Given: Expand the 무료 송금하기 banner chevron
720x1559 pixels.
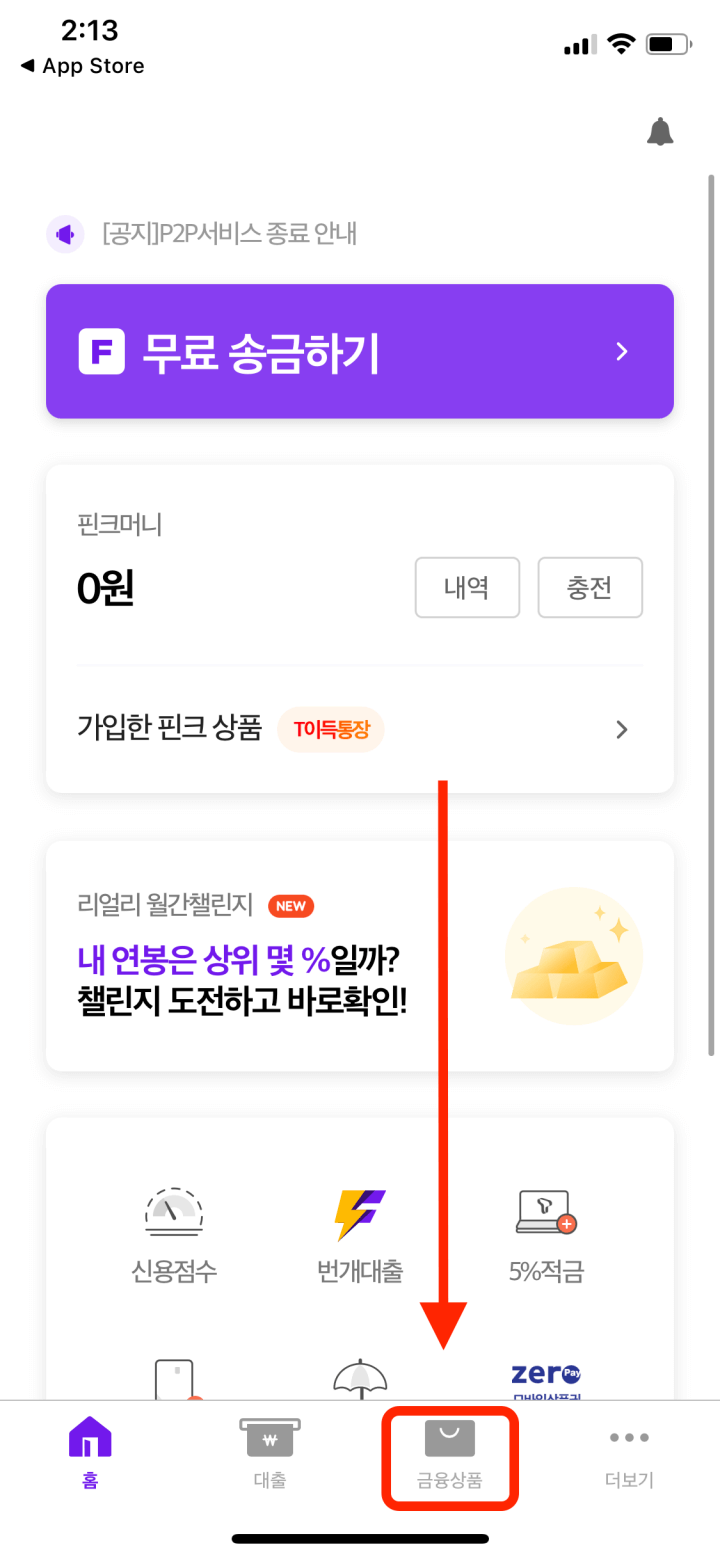Looking at the screenshot, I should [621, 352].
